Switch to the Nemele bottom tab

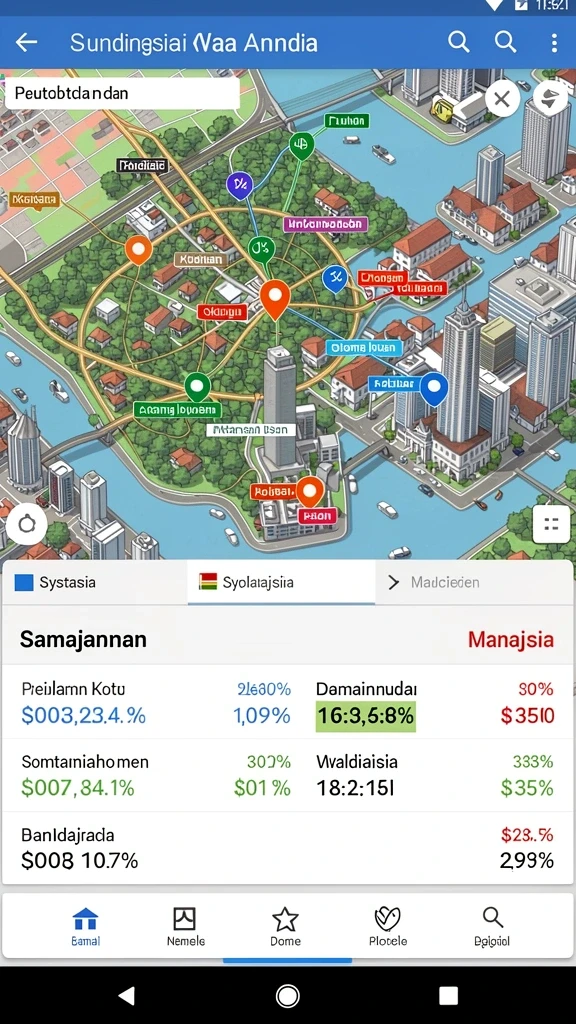coord(185,927)
